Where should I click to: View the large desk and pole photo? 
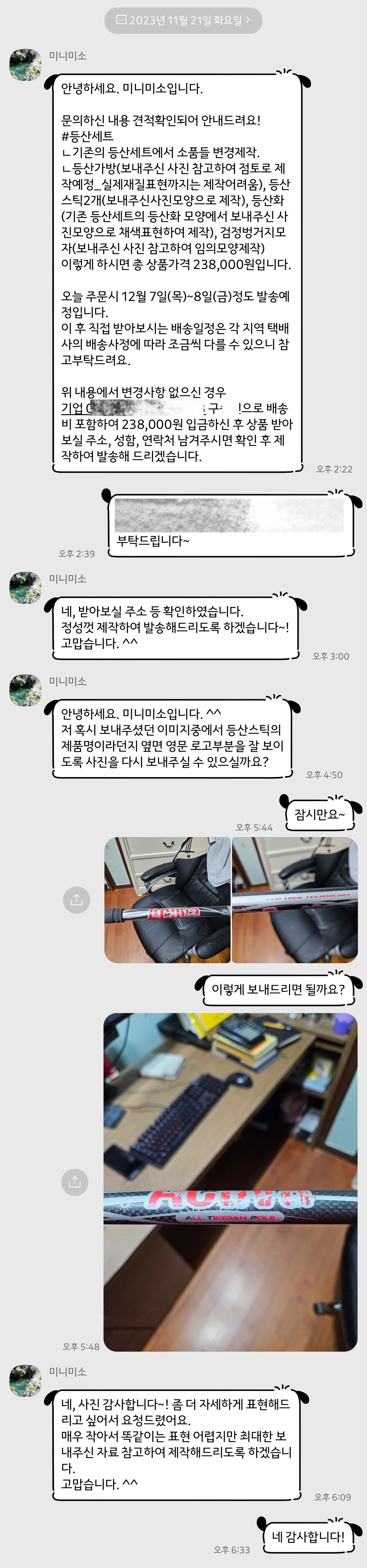pos(231,1182)
